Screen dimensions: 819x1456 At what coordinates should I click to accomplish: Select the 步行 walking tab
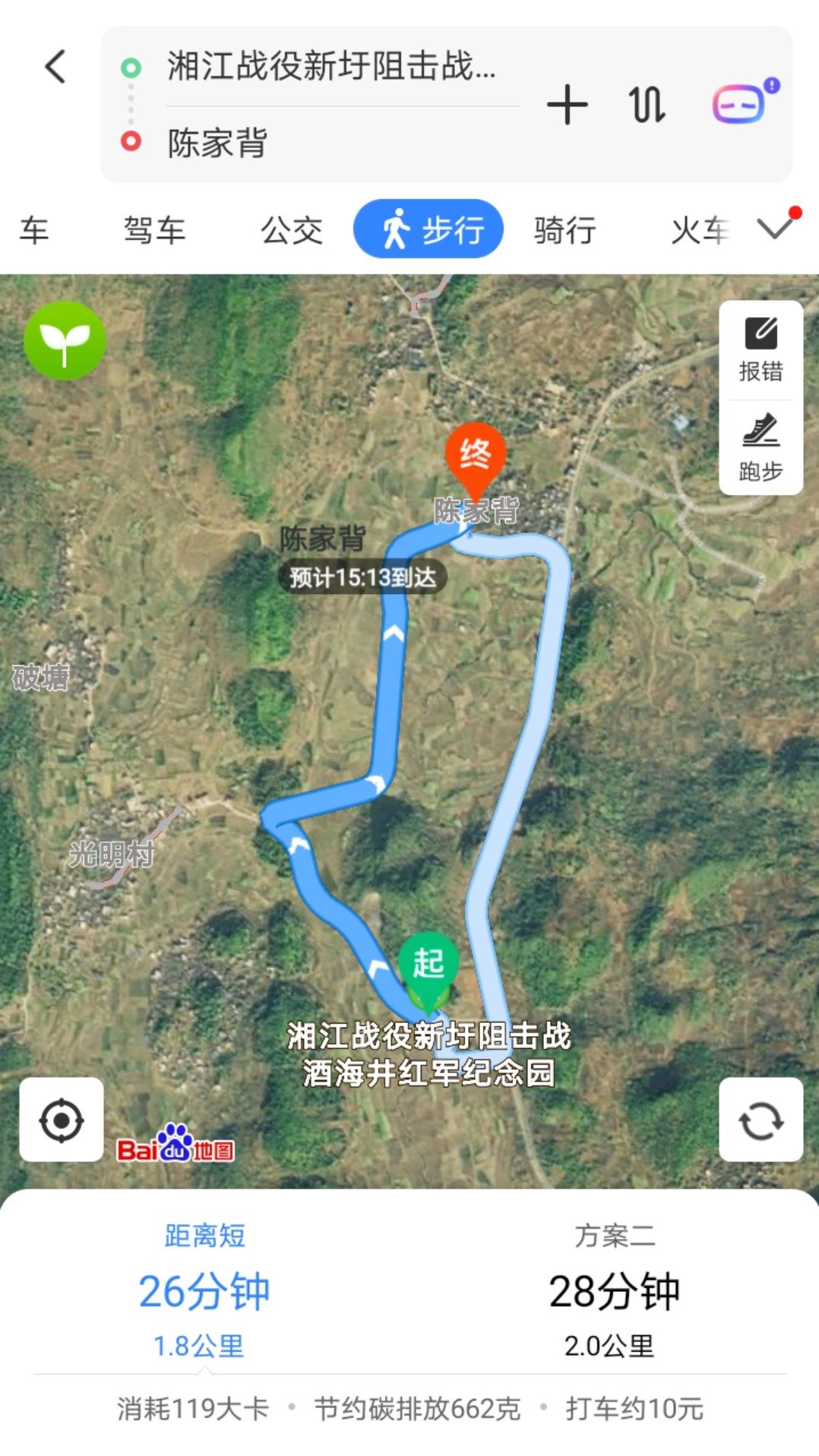click(x=428, y=229)
